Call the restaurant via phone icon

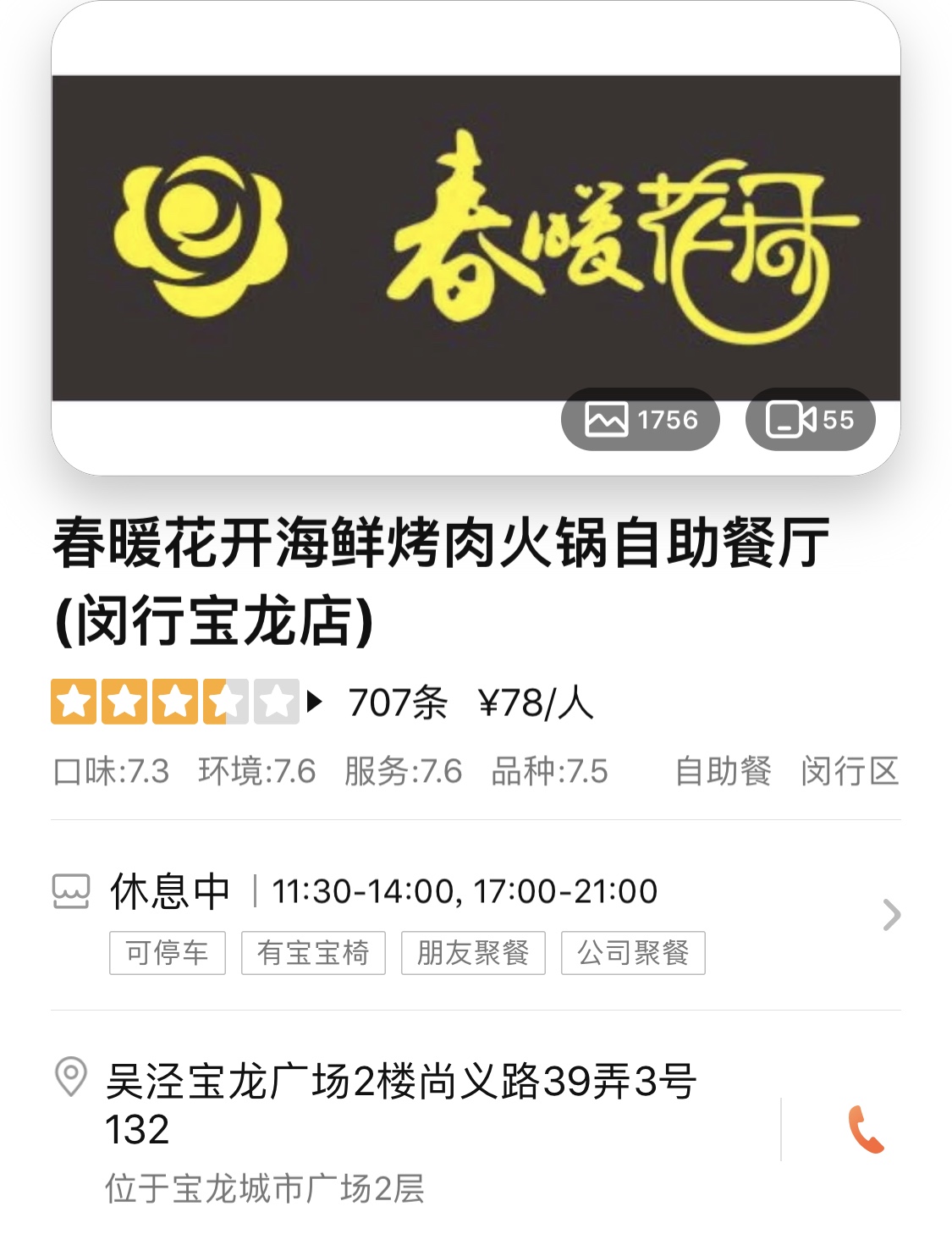(x=866, y=1129)
